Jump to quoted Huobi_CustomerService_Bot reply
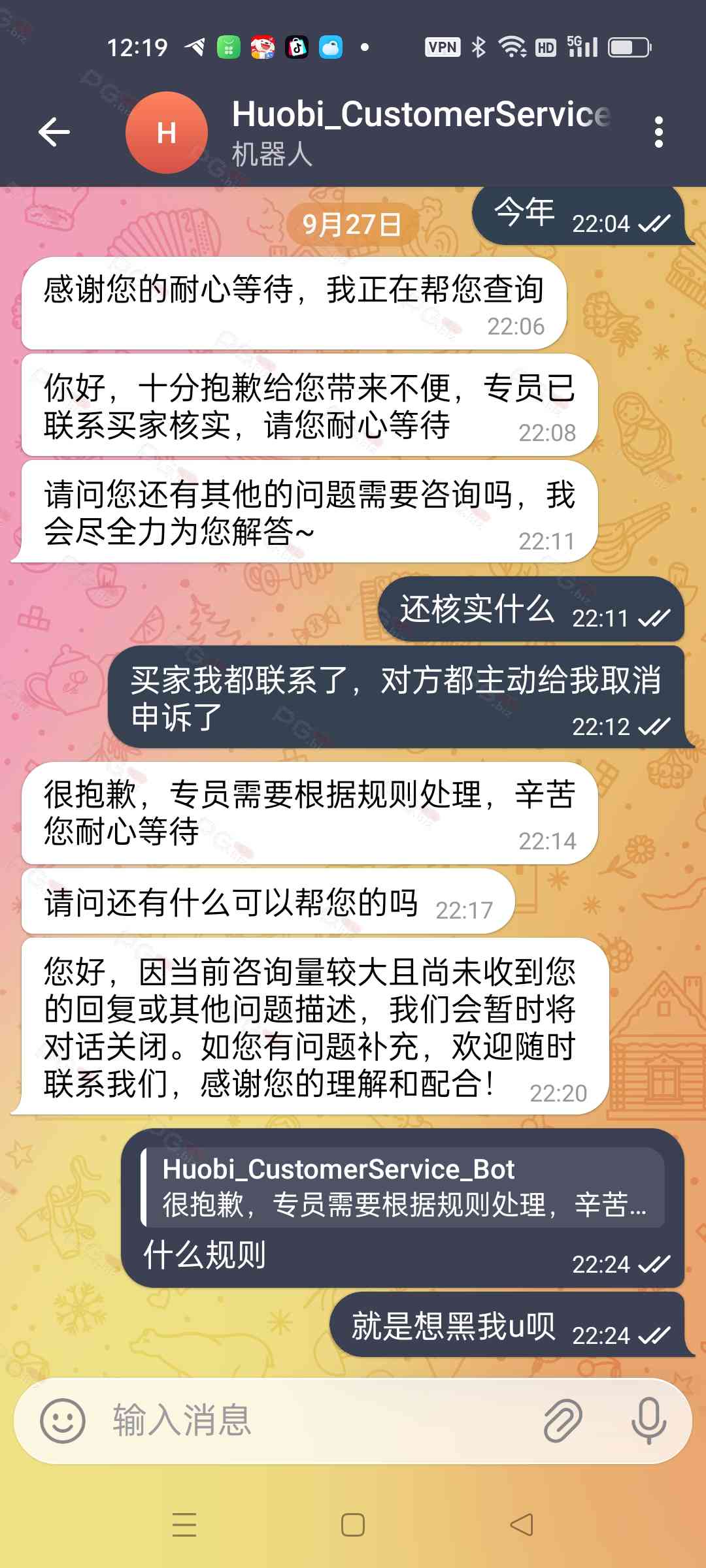Image resolution: width=706 pixels, height=1568 pixels. pos(403,1187)
